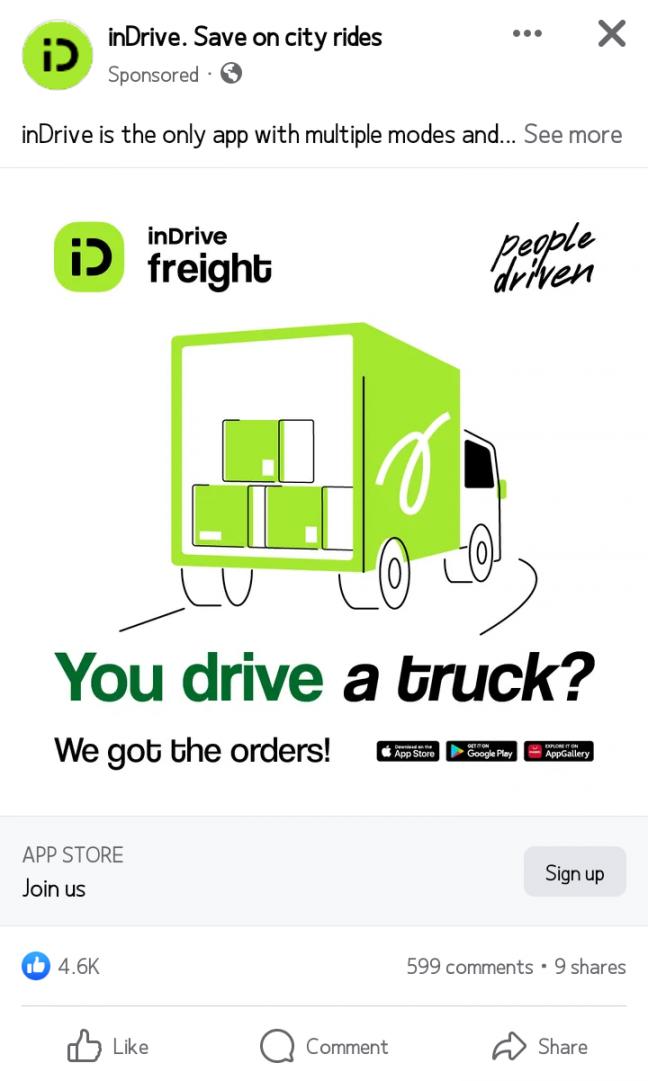The height and width of the screenshot is (1081, 648).
Task: See who reacted with 4.6K likes
Action: (x=61, y=966)
